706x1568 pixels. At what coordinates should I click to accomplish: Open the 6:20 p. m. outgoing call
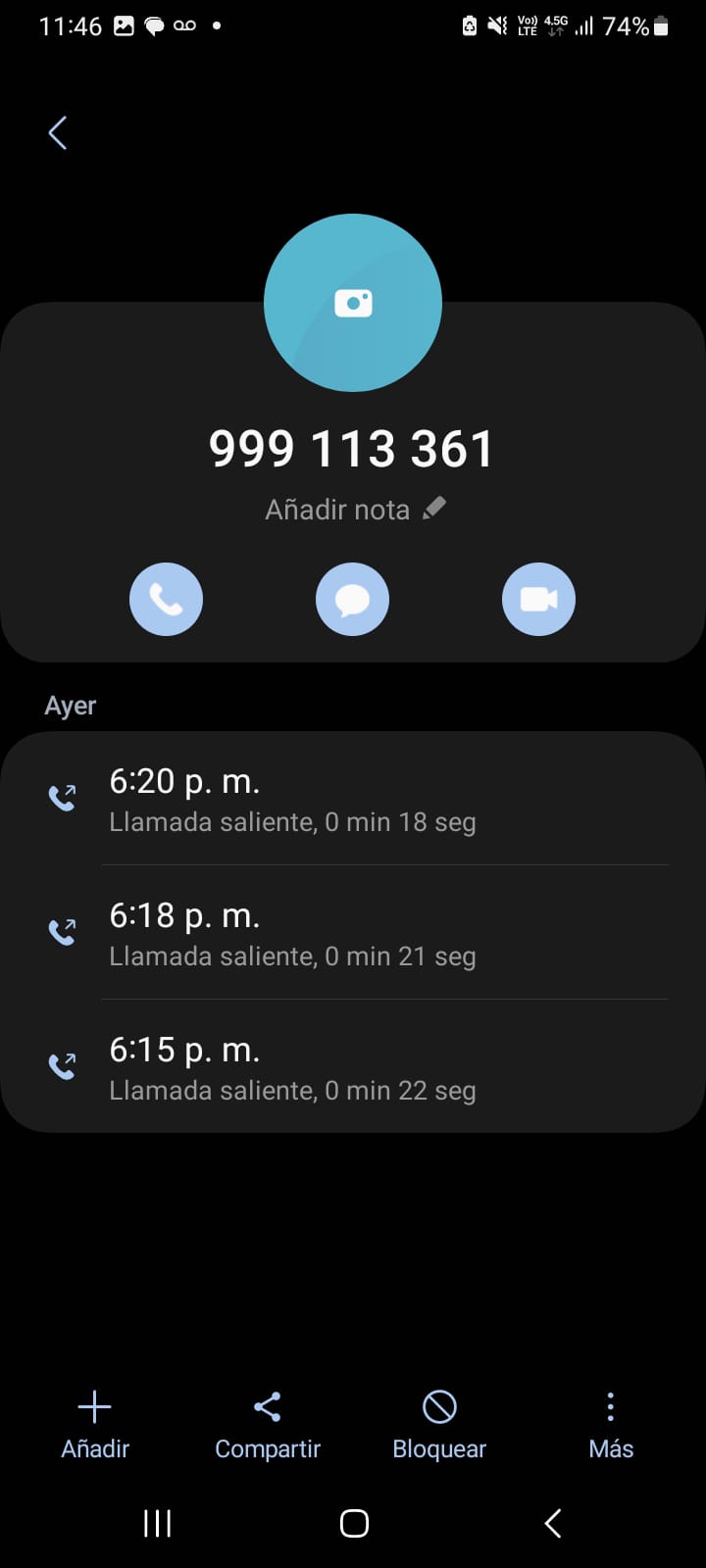[x=353, y=799]
